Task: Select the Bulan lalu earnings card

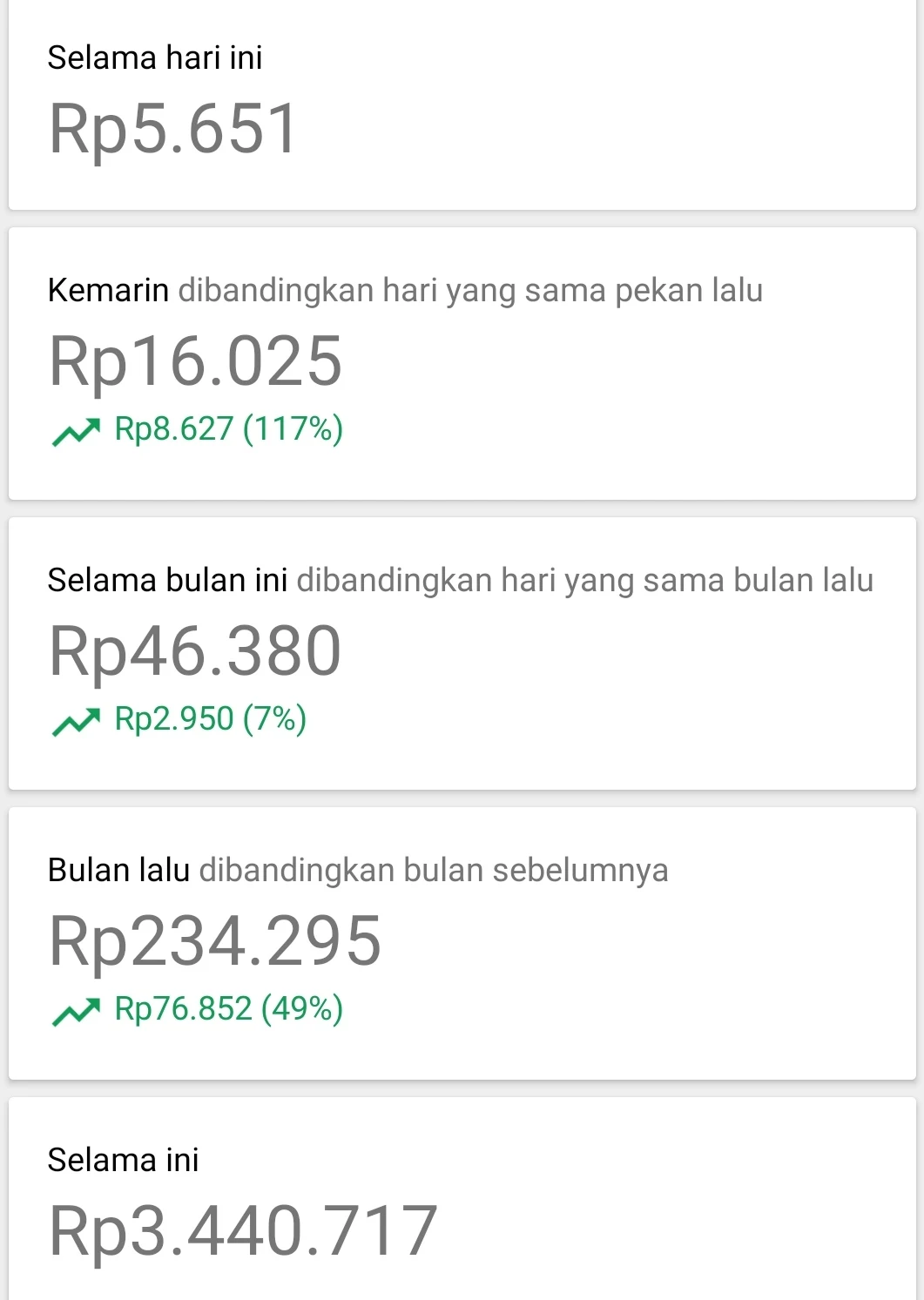Action: pyautogui.click(x=462, y=943)
